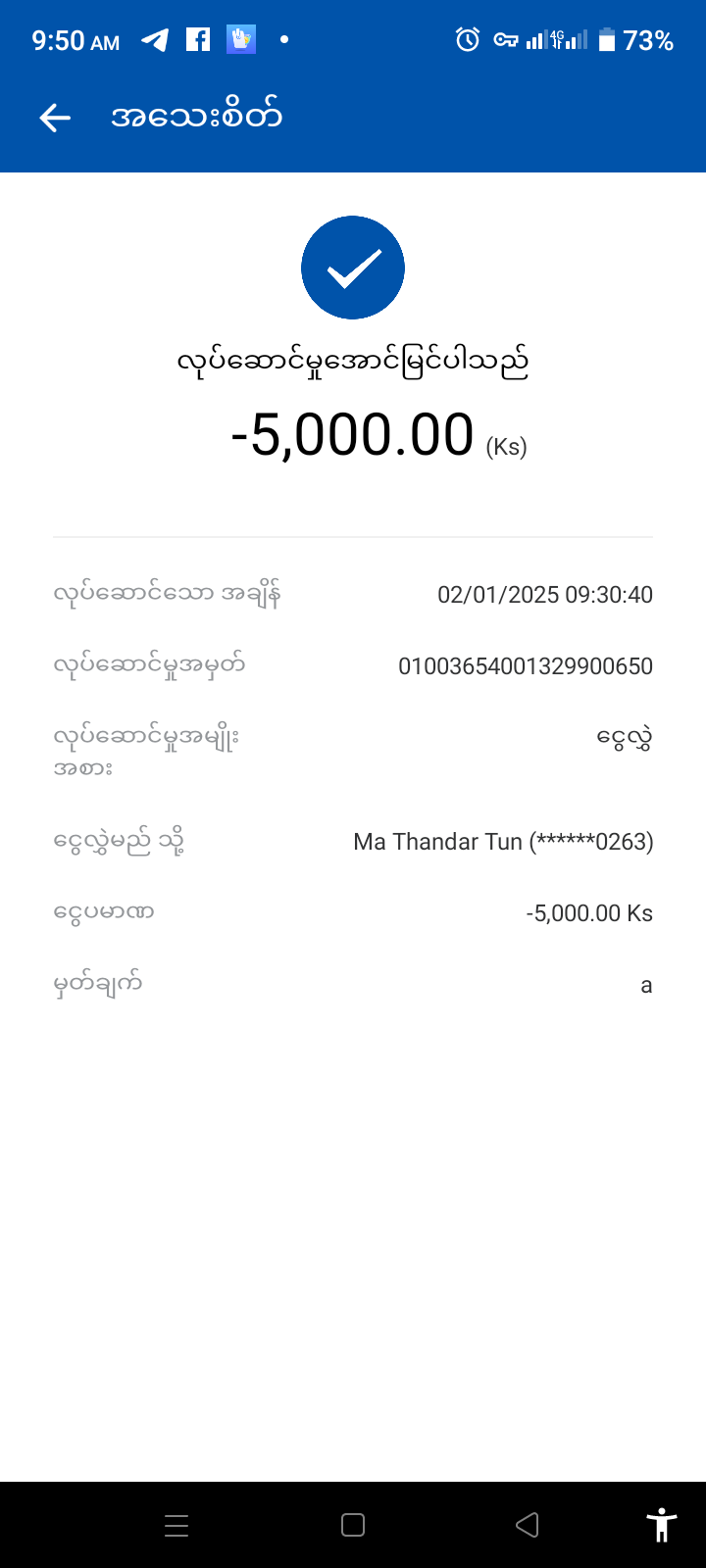The width and height of the screenshot is (706, 1568).
Task: Go back from the transaction details screen
Action: point(55,119)
